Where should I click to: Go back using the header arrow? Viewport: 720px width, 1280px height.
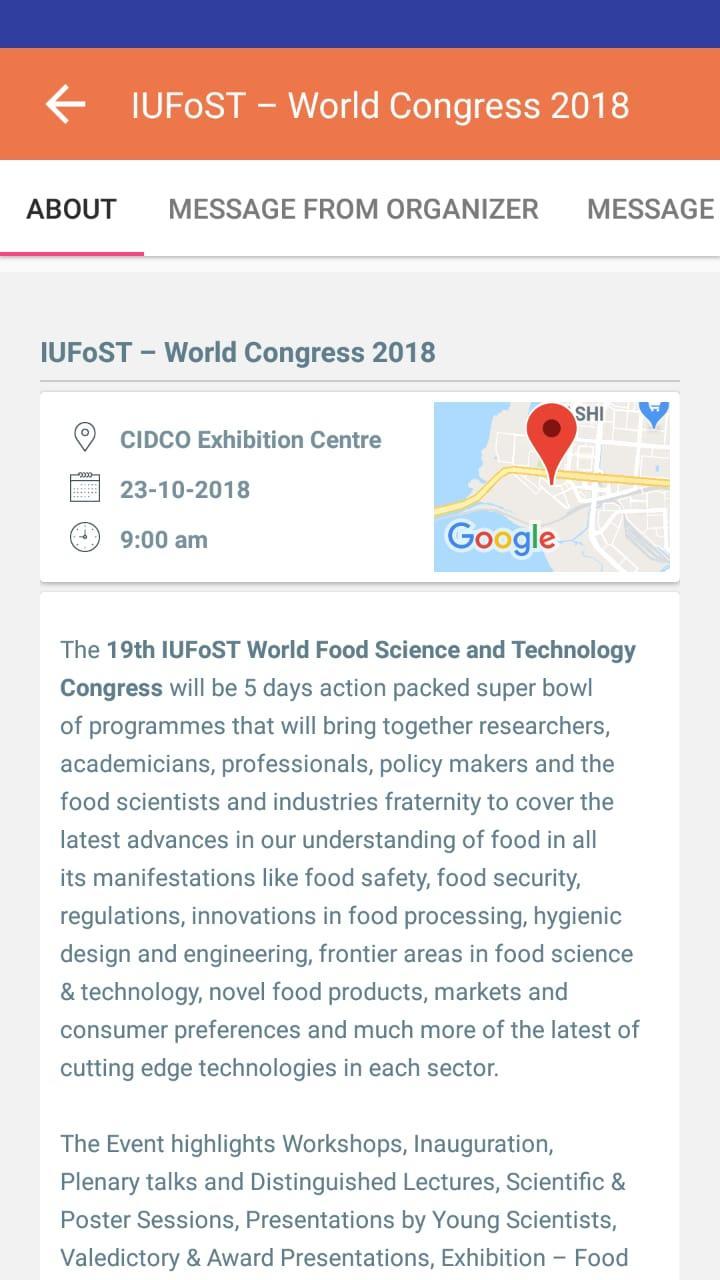tap(65, 105)
